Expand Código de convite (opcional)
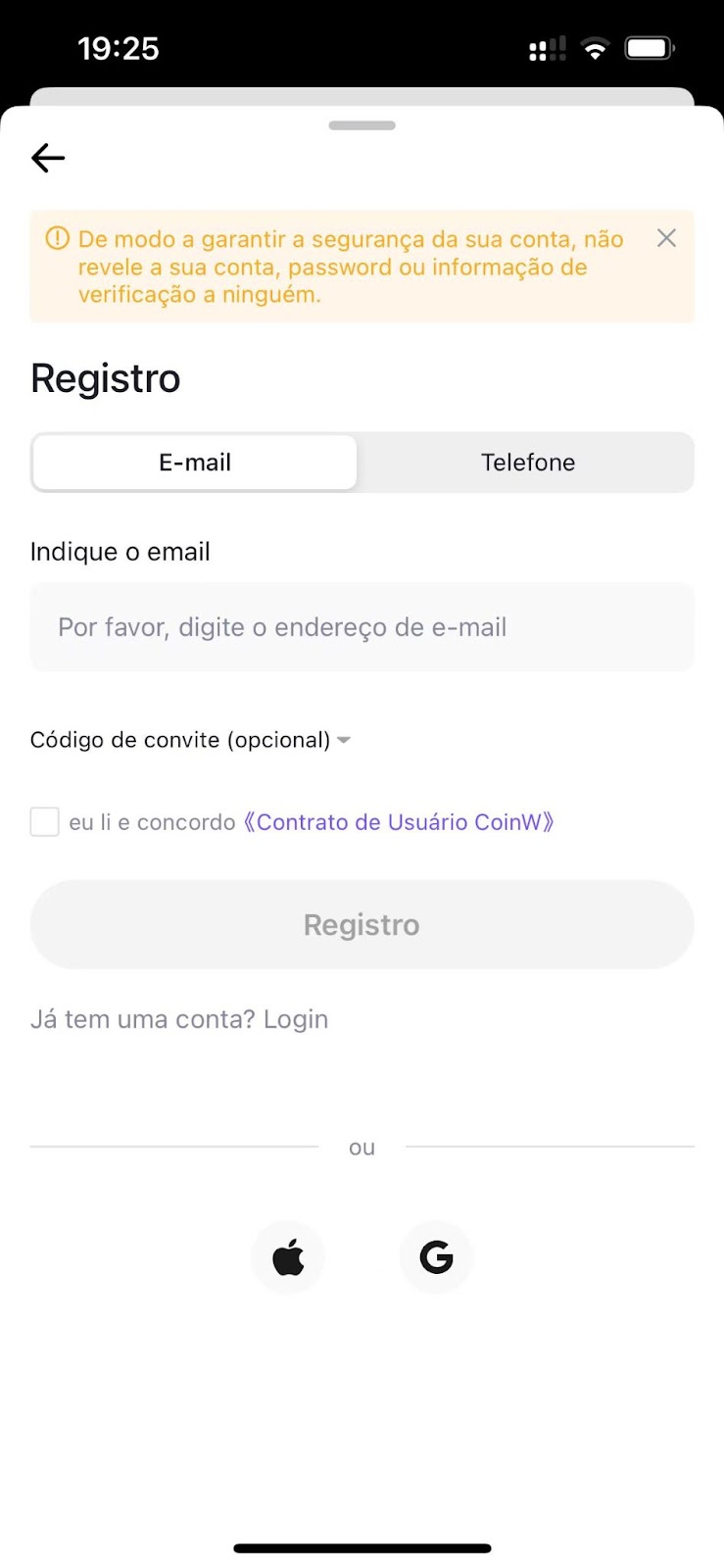Screen dimensions: 724x1568 pyautogui.click(x=191, y=740)
